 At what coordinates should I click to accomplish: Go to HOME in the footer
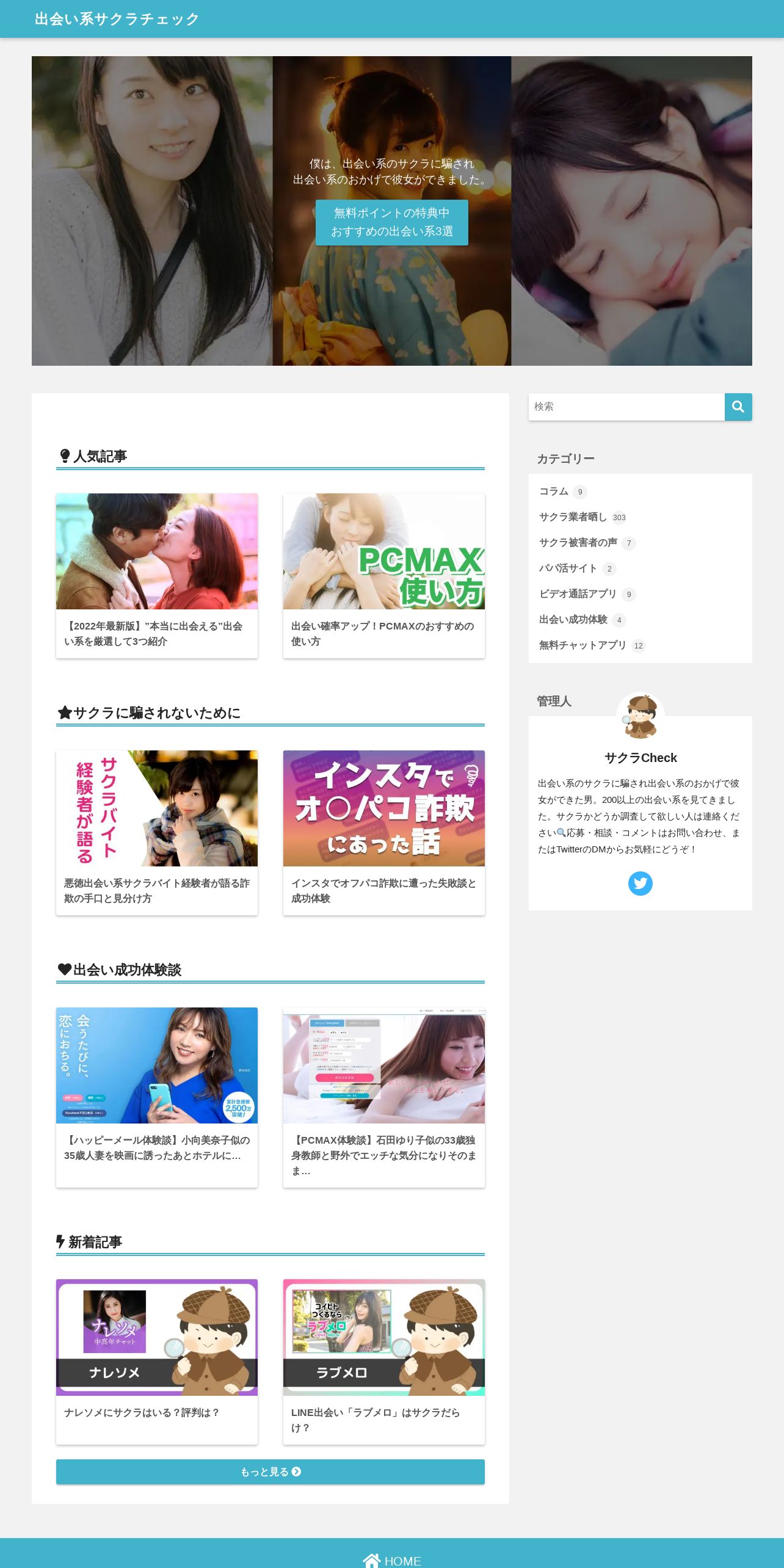pos(392,1561)
